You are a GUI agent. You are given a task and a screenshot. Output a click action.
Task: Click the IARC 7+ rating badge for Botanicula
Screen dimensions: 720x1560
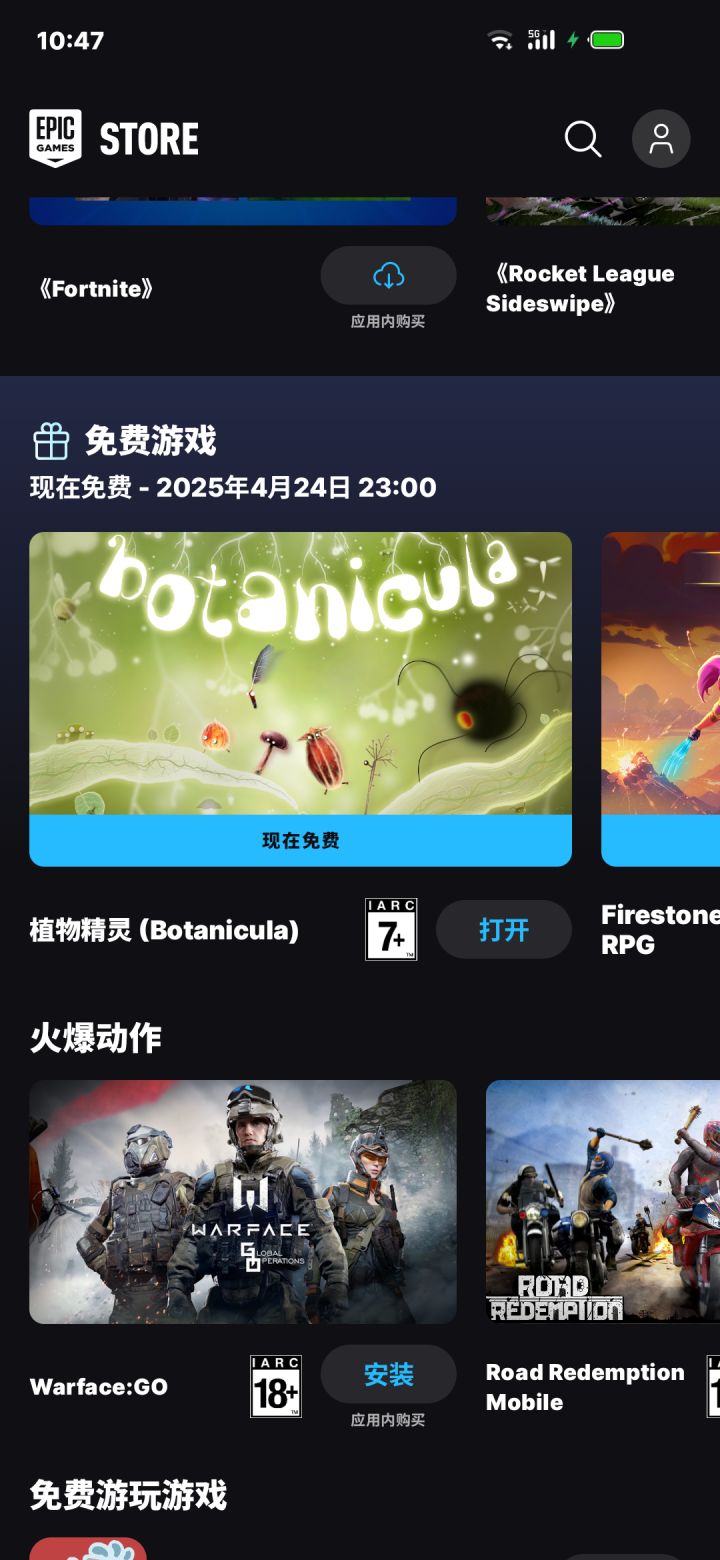pyautogui.click(x=392, y=928)
